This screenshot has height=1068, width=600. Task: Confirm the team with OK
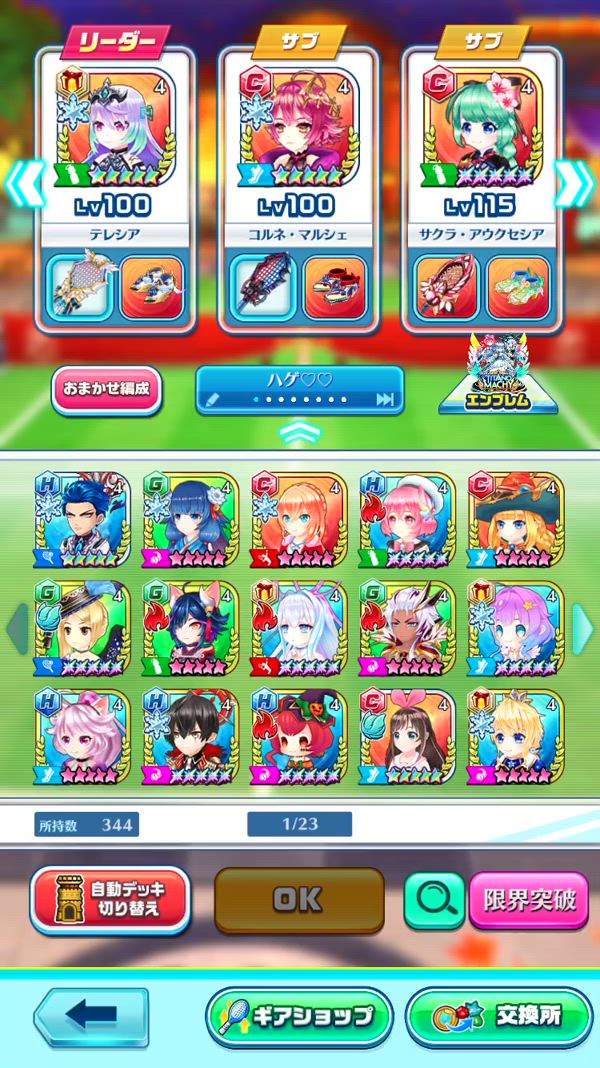click(299, 899)
